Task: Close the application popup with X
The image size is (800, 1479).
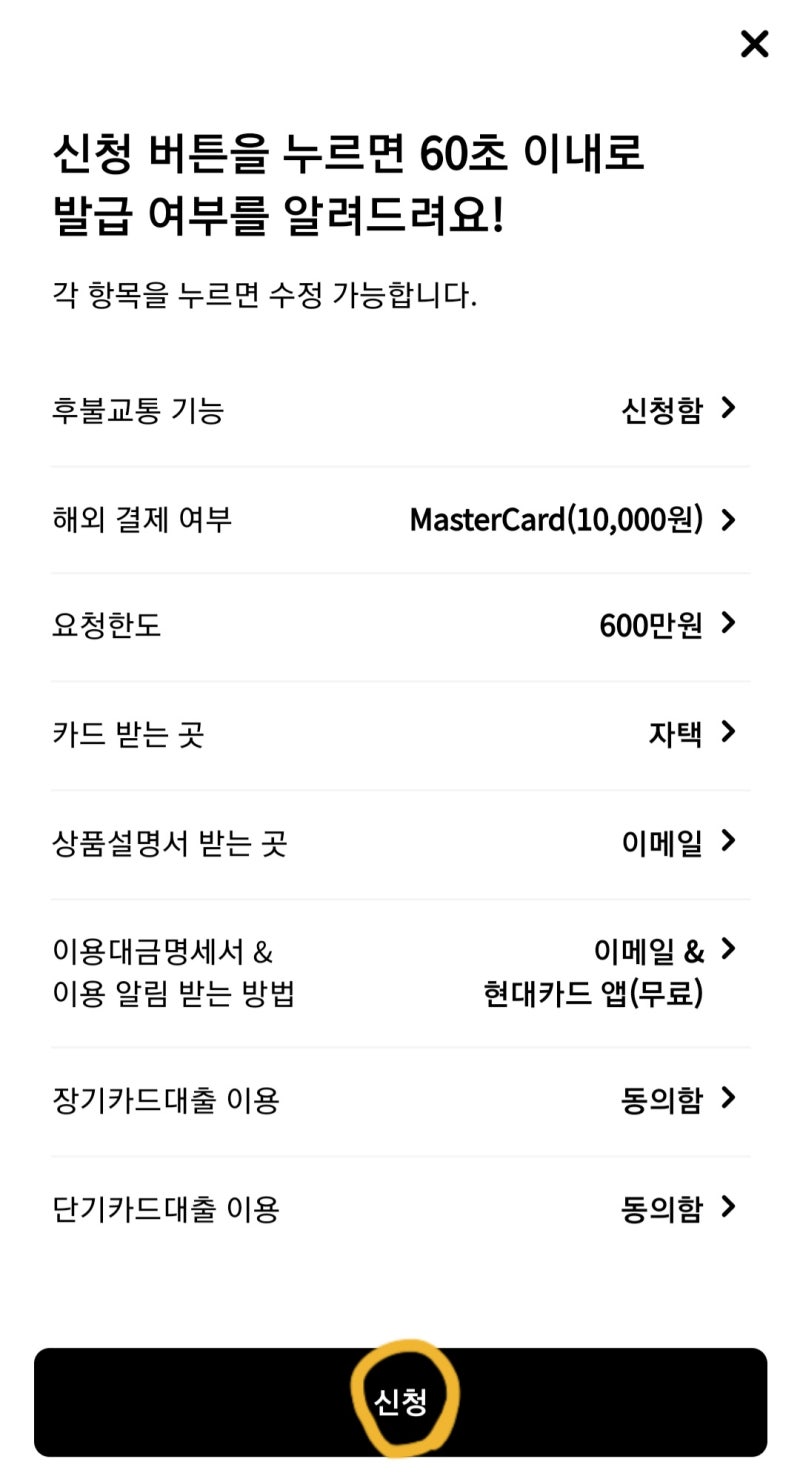Action: click(753, 45)
